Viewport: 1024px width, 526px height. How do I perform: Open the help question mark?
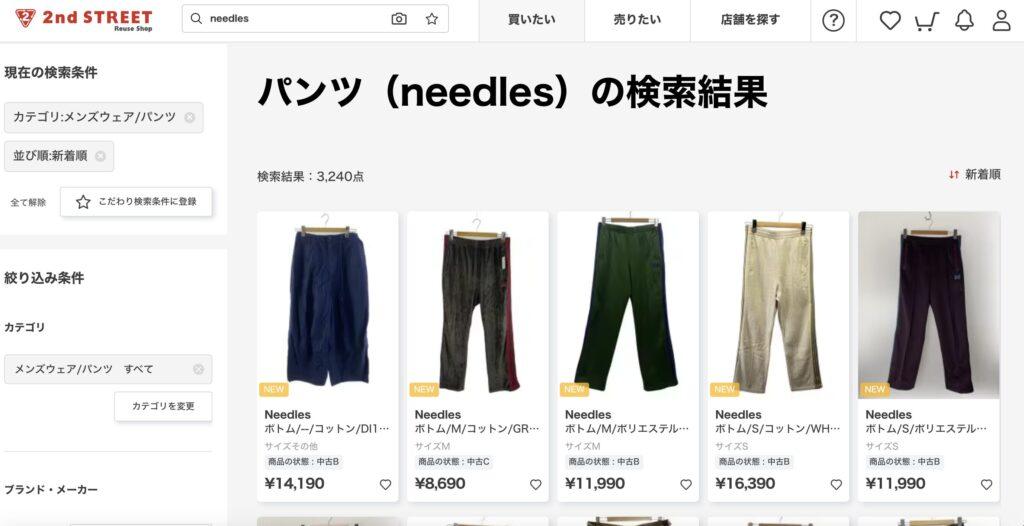point(833,20)
